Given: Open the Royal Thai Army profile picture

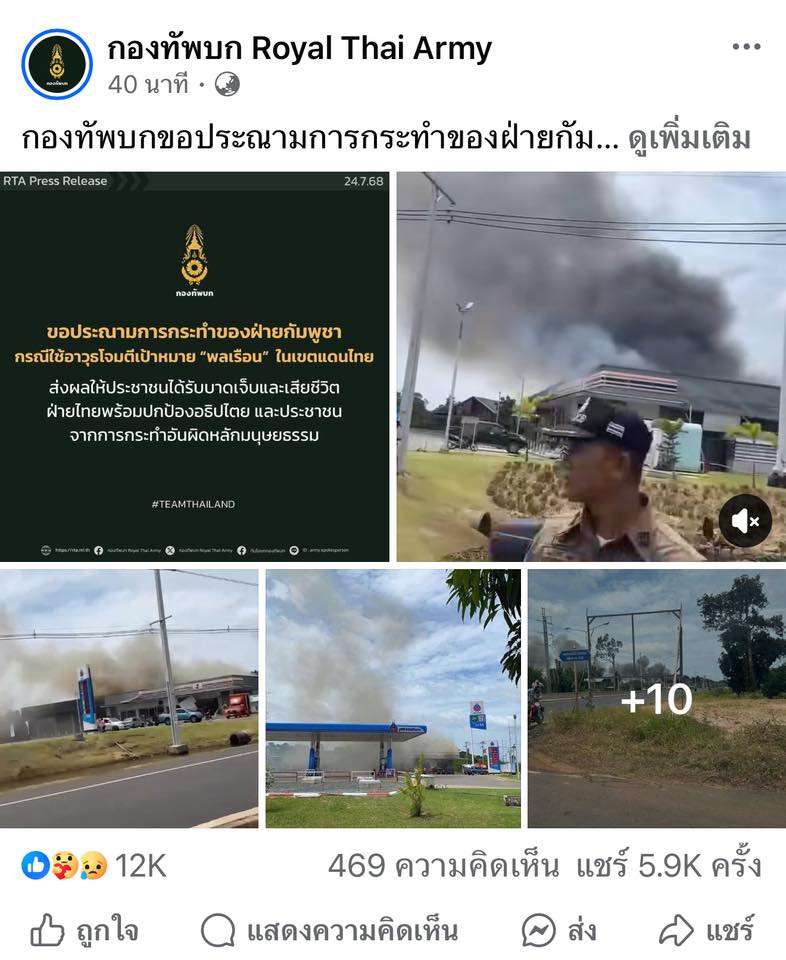Looking at the screenshot, I should point(57,64).
